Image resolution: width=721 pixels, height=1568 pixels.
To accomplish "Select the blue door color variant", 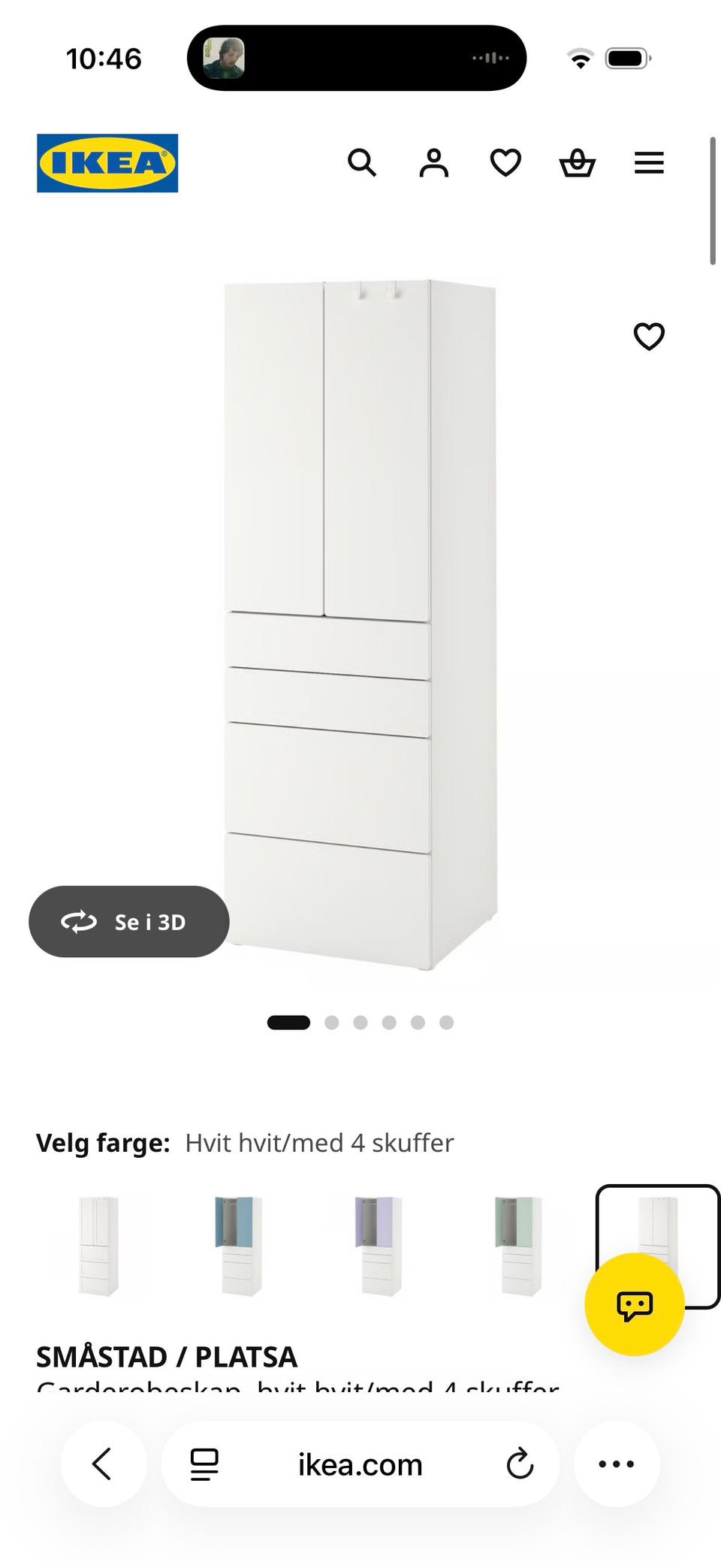I will click(242, 1246).
